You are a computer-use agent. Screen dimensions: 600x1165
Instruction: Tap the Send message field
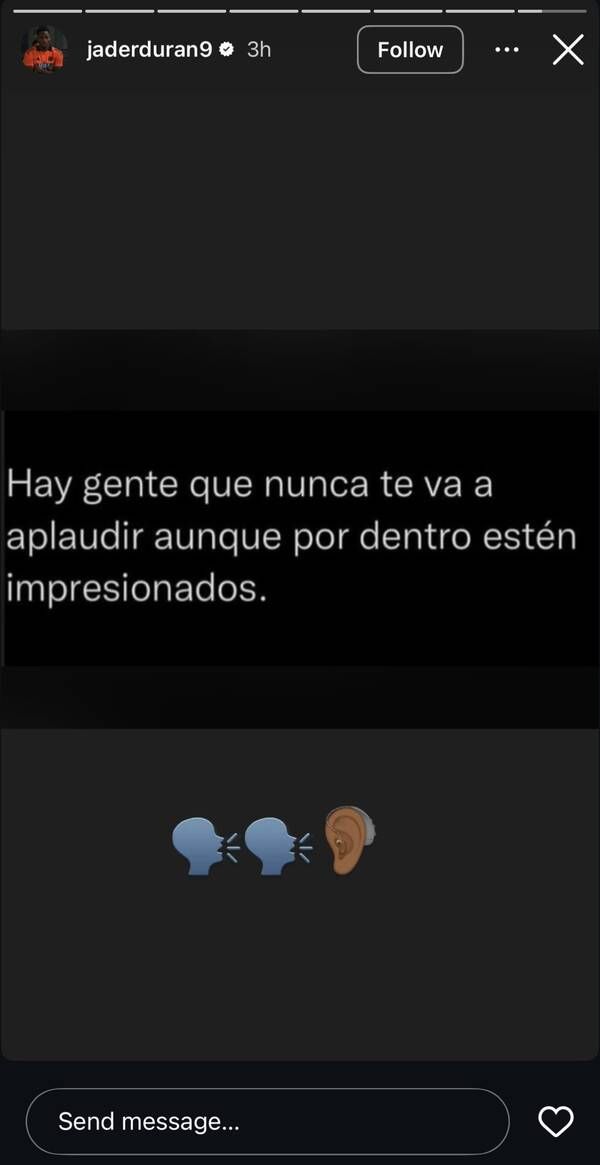267,1121
